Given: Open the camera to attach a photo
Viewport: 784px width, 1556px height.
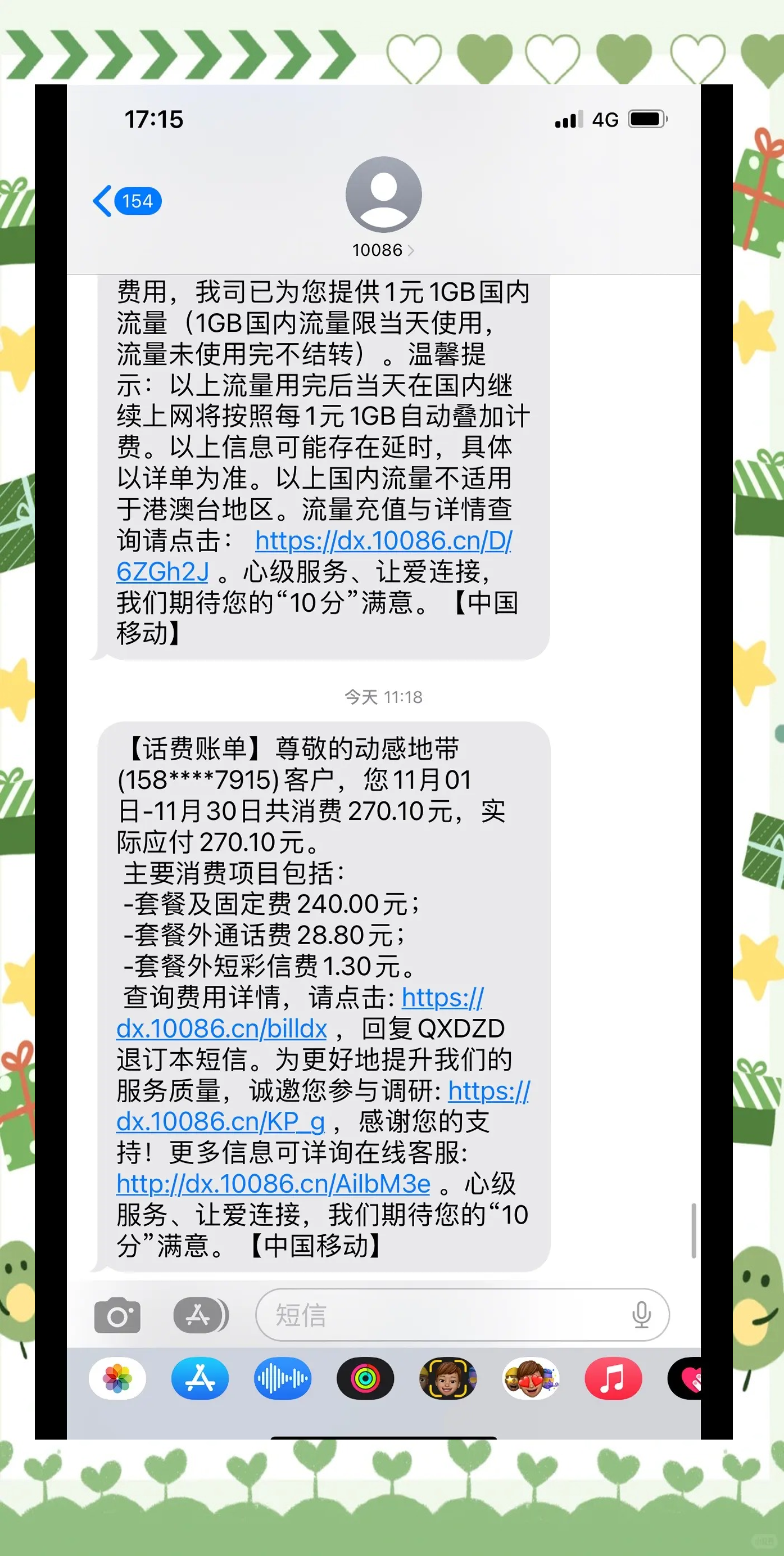Looking at the screenshot, I should click(117, 1315).
